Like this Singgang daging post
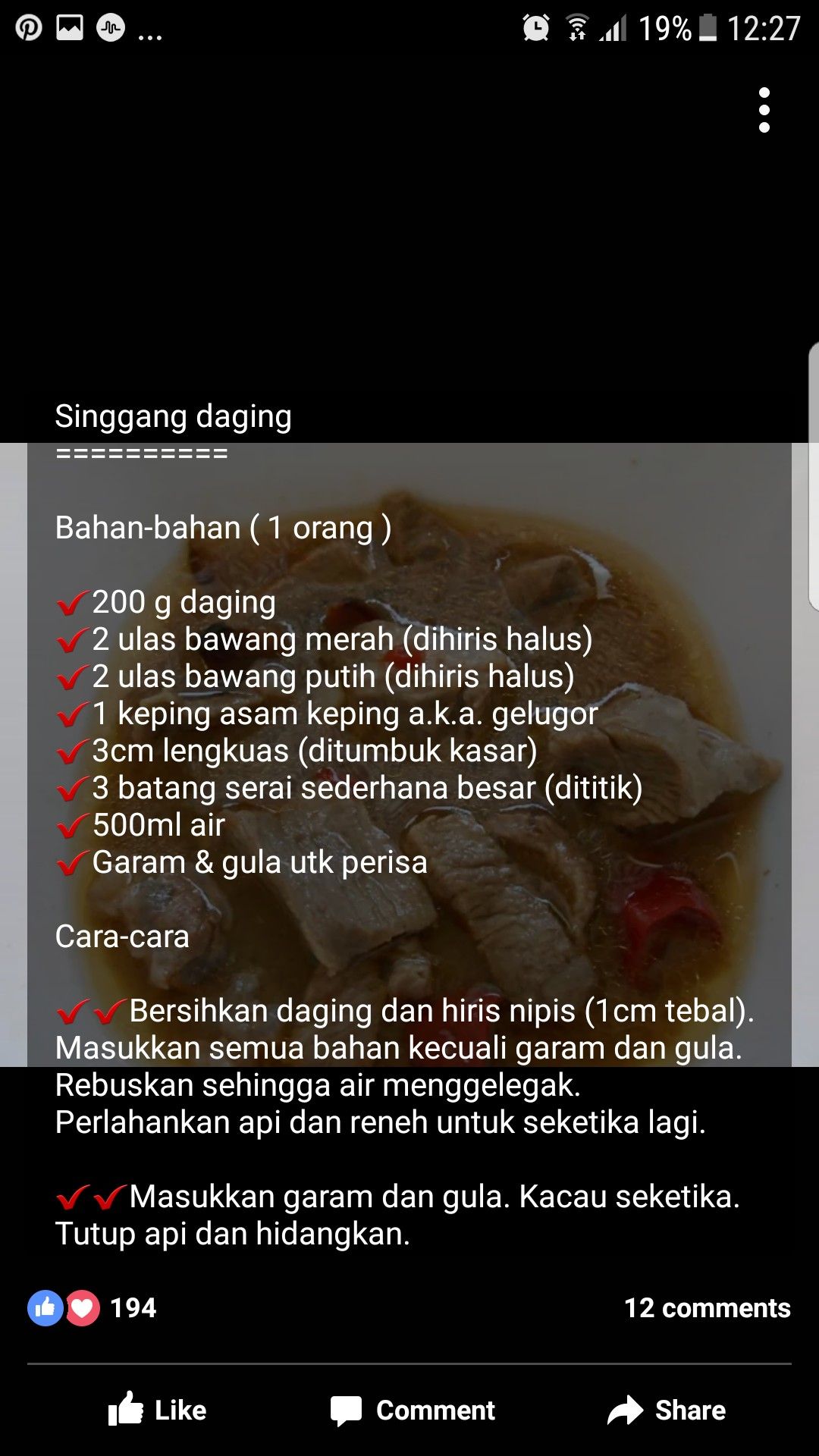 point(158,1410)
